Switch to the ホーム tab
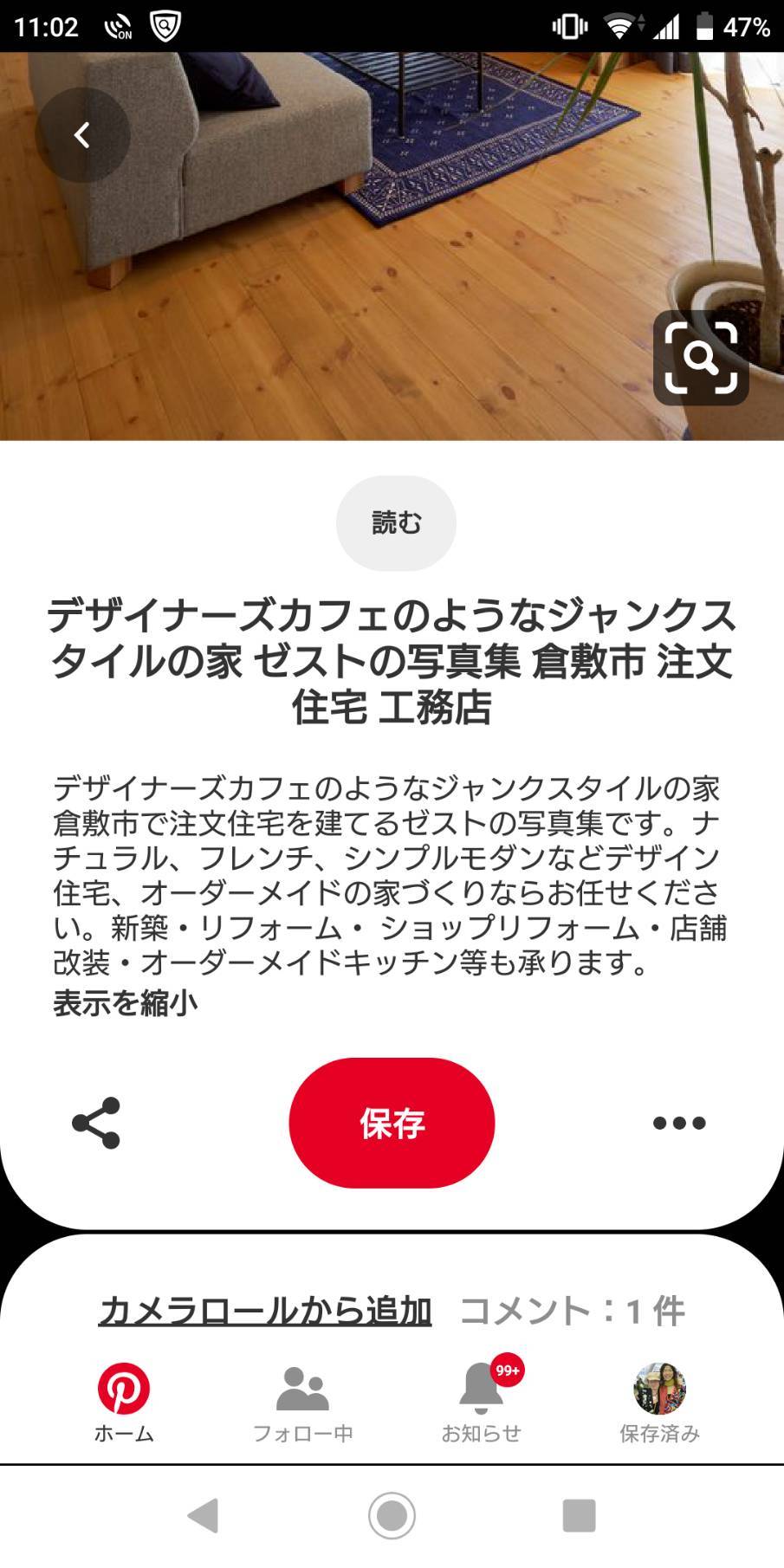Image resolution: width=784 pixels, height=1568 pixels. 123,1403
